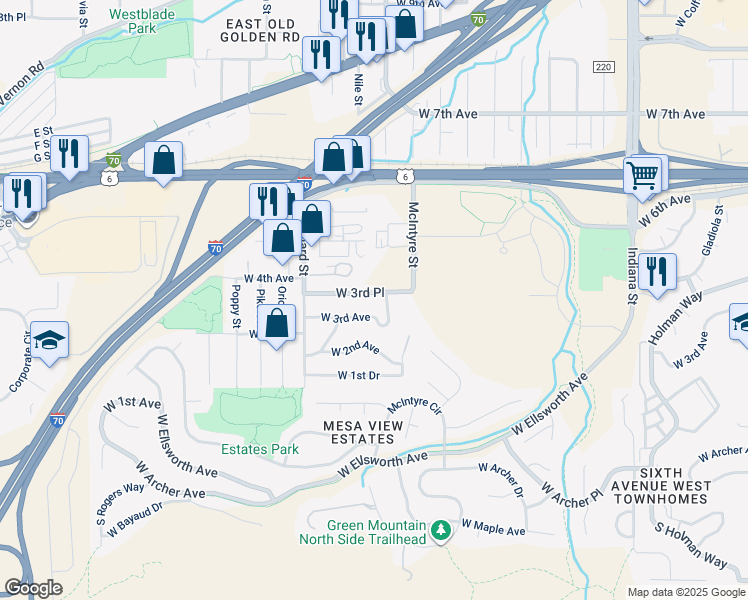Select the restaurant marker beside Indiana St
The width and height of the screenshot is (748, 600).
657,274
